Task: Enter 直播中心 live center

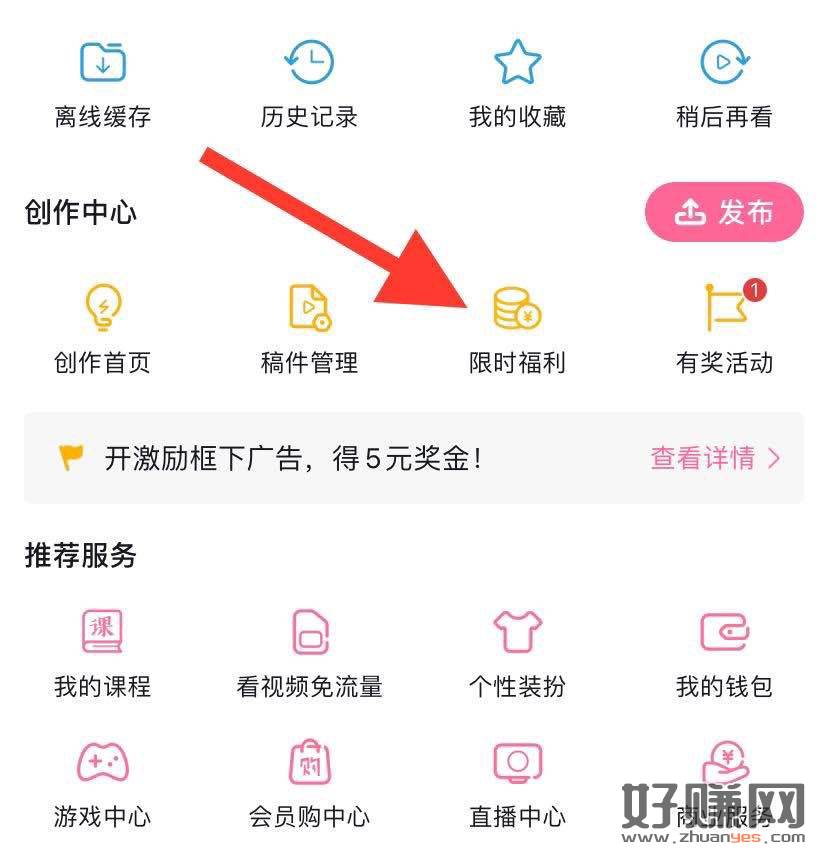Action: (x=517, y=783)
